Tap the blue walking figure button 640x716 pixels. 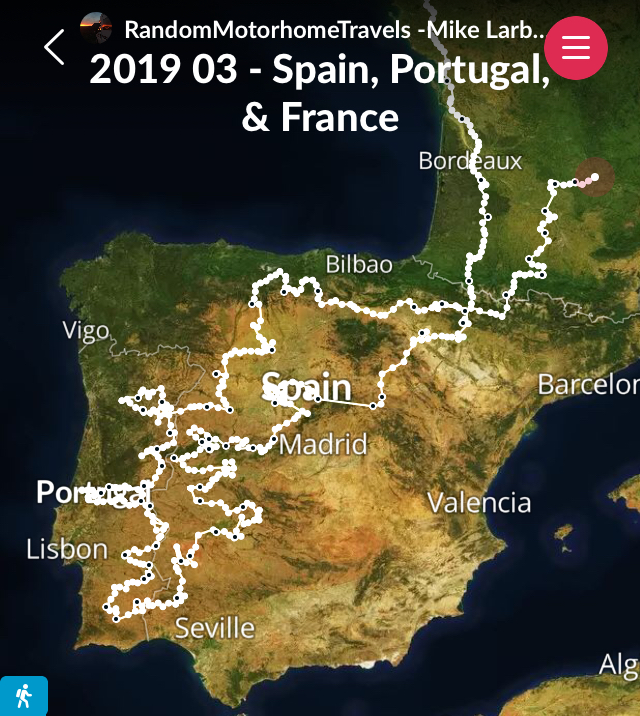pos(23,696)
